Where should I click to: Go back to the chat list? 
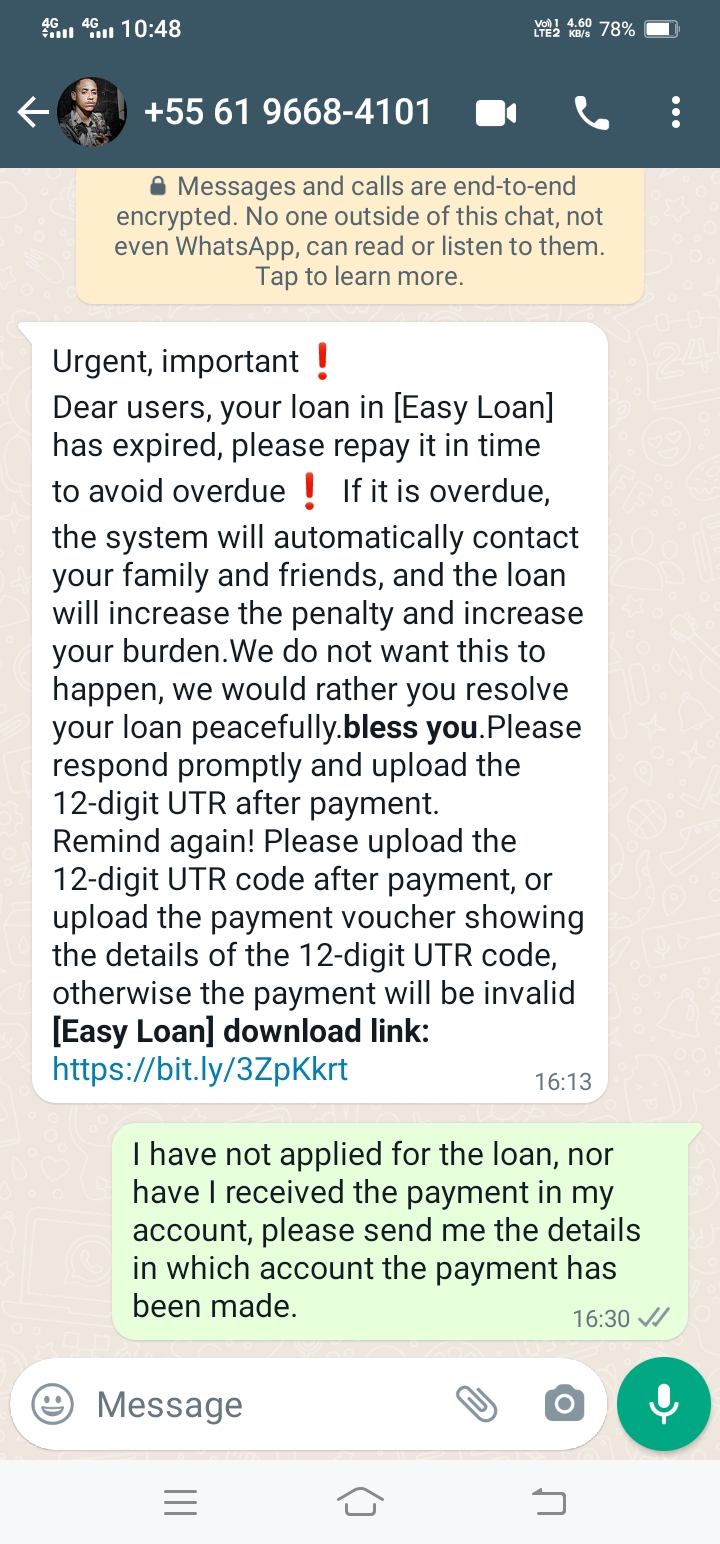click(33, 113)
